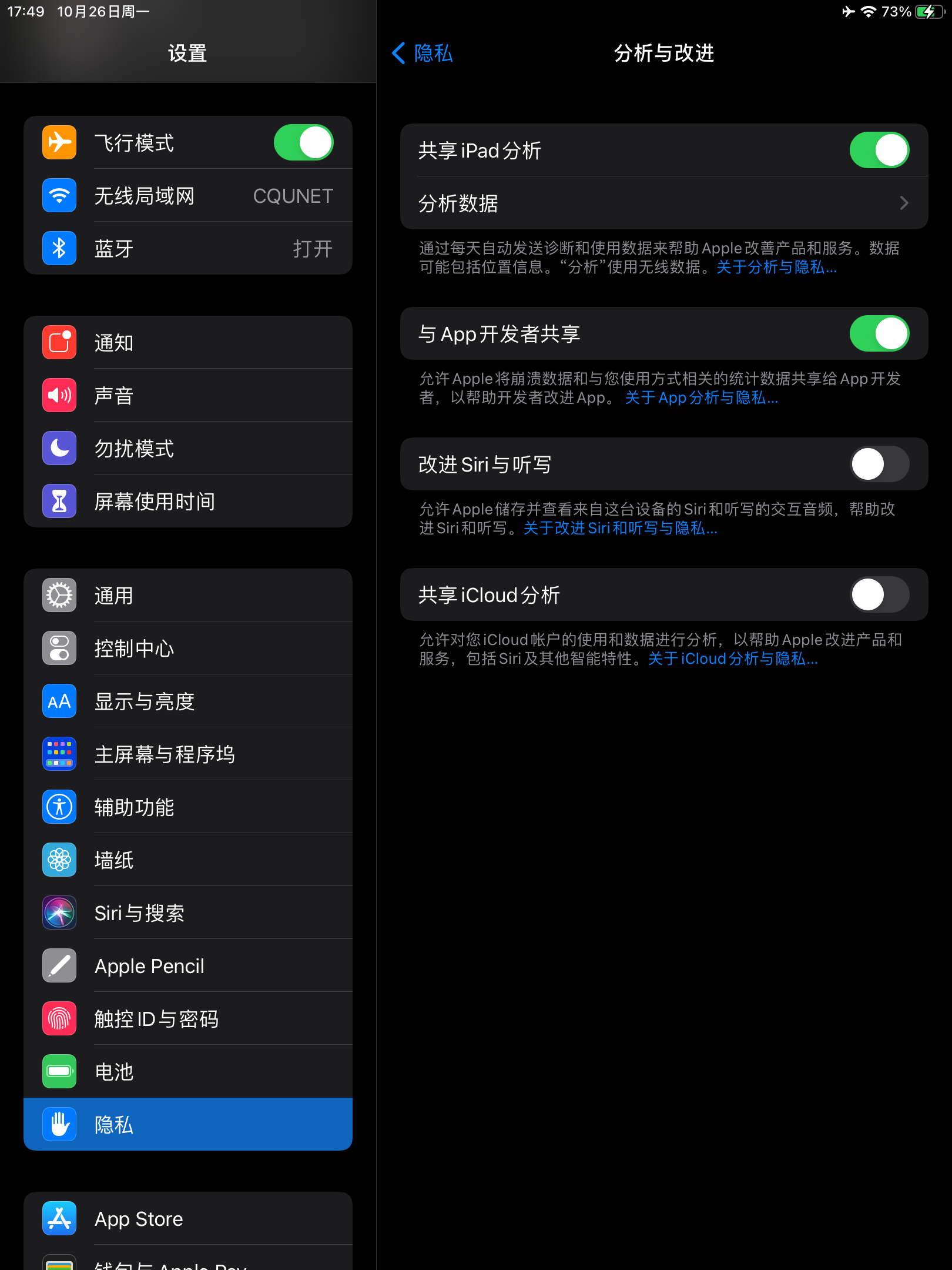952x1270 pixels.
Task: Open 蓝牙 settings
Action: coord(188,249)
